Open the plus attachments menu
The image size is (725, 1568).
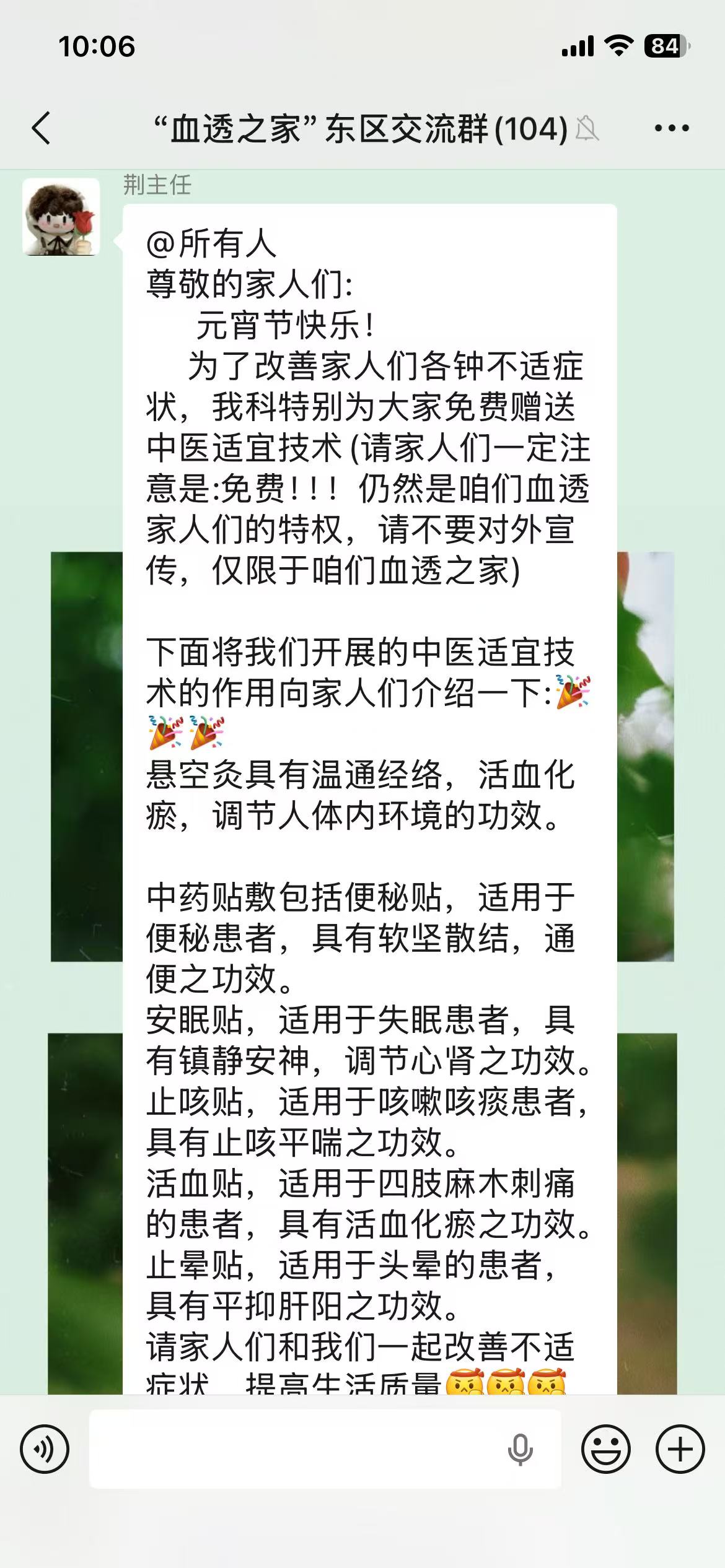coord(680,1449)
